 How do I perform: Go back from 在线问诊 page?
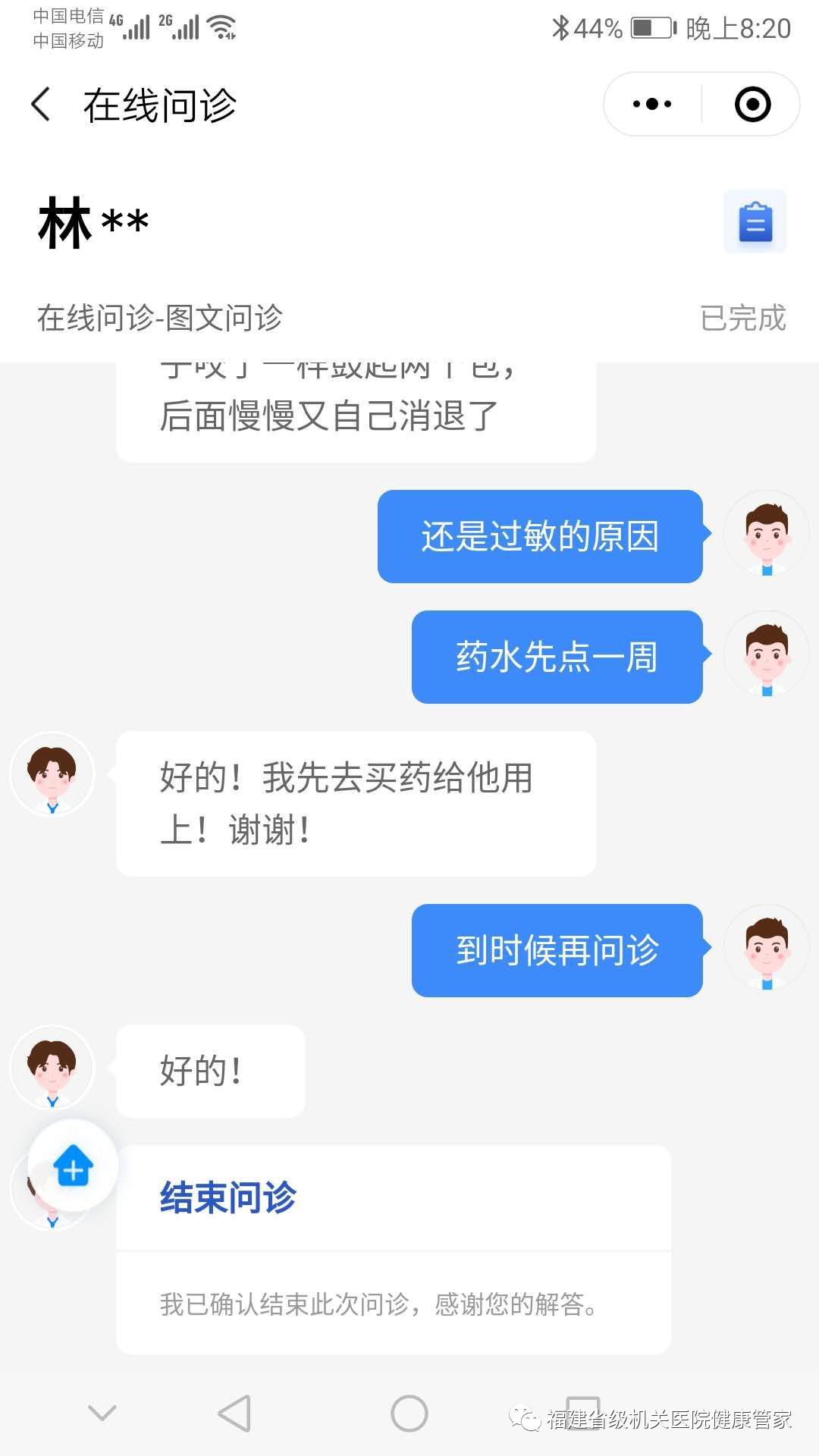pyautogui.click(x=42, y=105)
